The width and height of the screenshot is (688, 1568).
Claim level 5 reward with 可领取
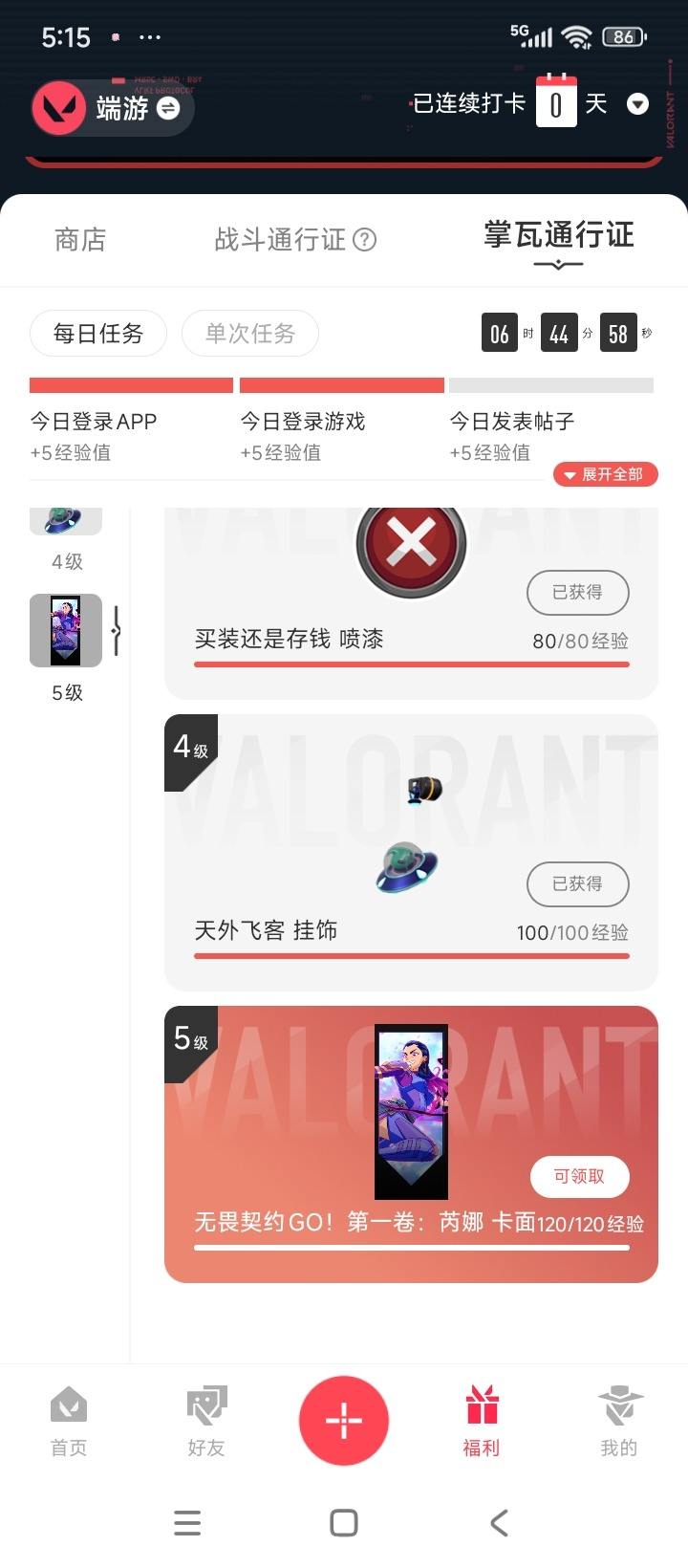(579, 1176)
